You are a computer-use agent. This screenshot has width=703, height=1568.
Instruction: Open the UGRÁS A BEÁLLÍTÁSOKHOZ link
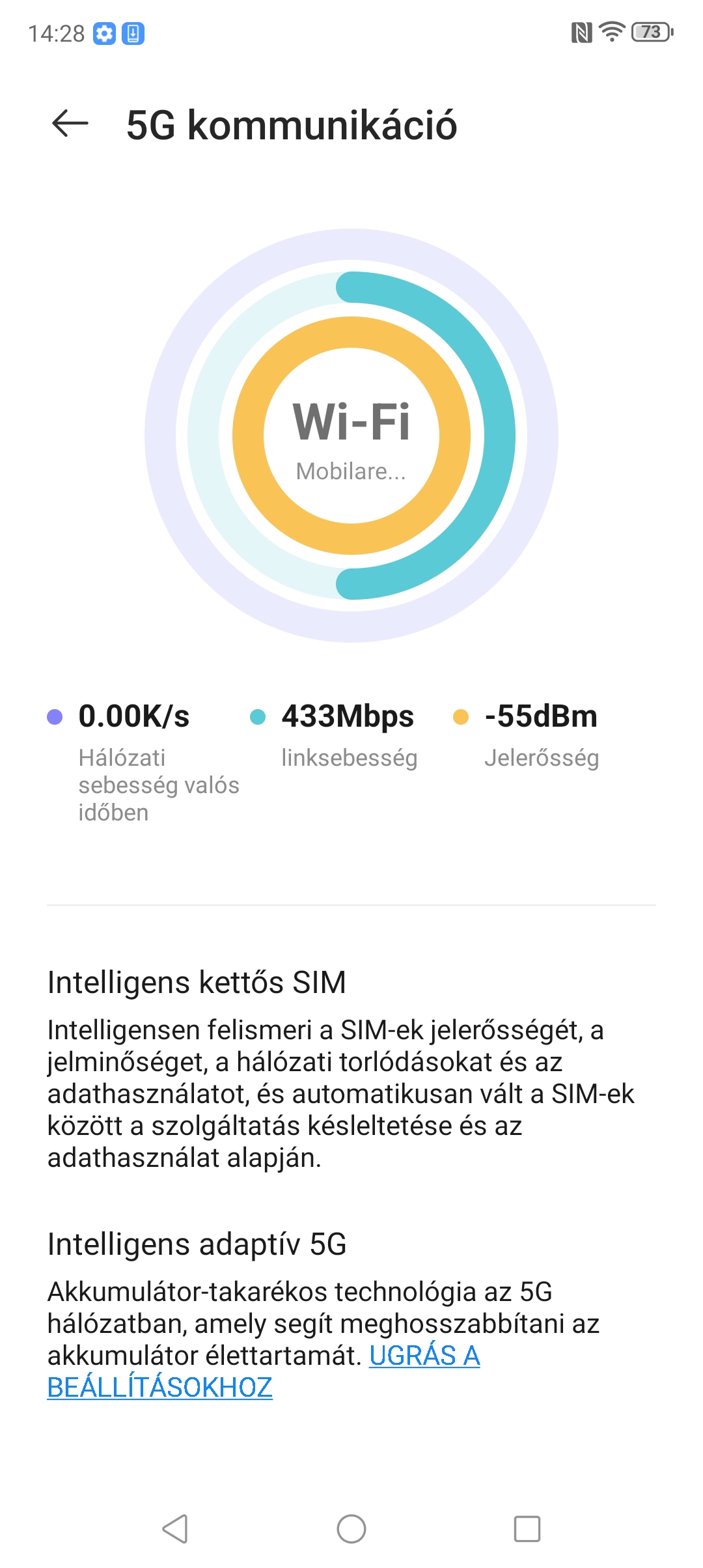pyautogui.click(x=160, y=1387)
